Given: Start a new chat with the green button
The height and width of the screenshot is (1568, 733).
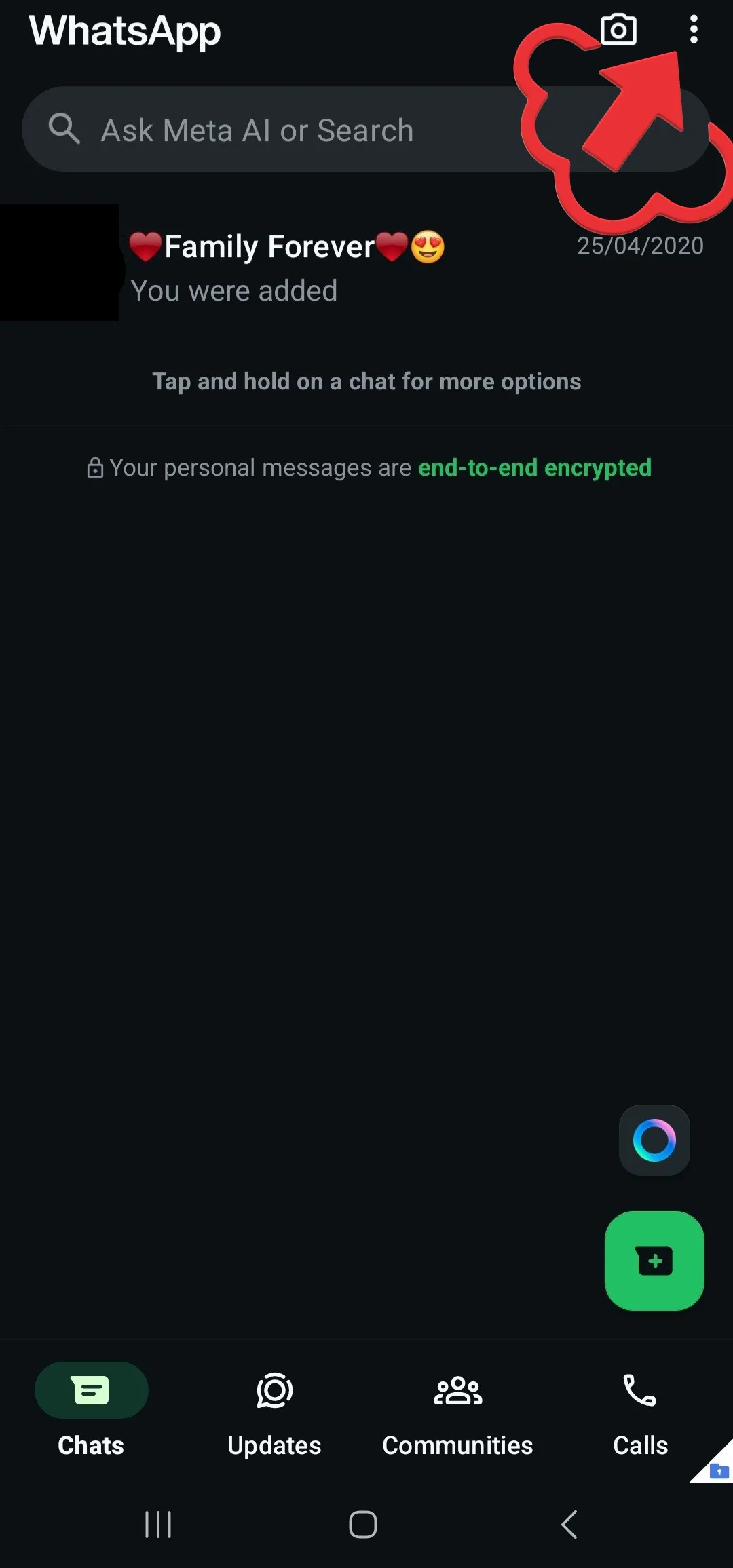Looking at the screenshot, I should pos(654,1262).
